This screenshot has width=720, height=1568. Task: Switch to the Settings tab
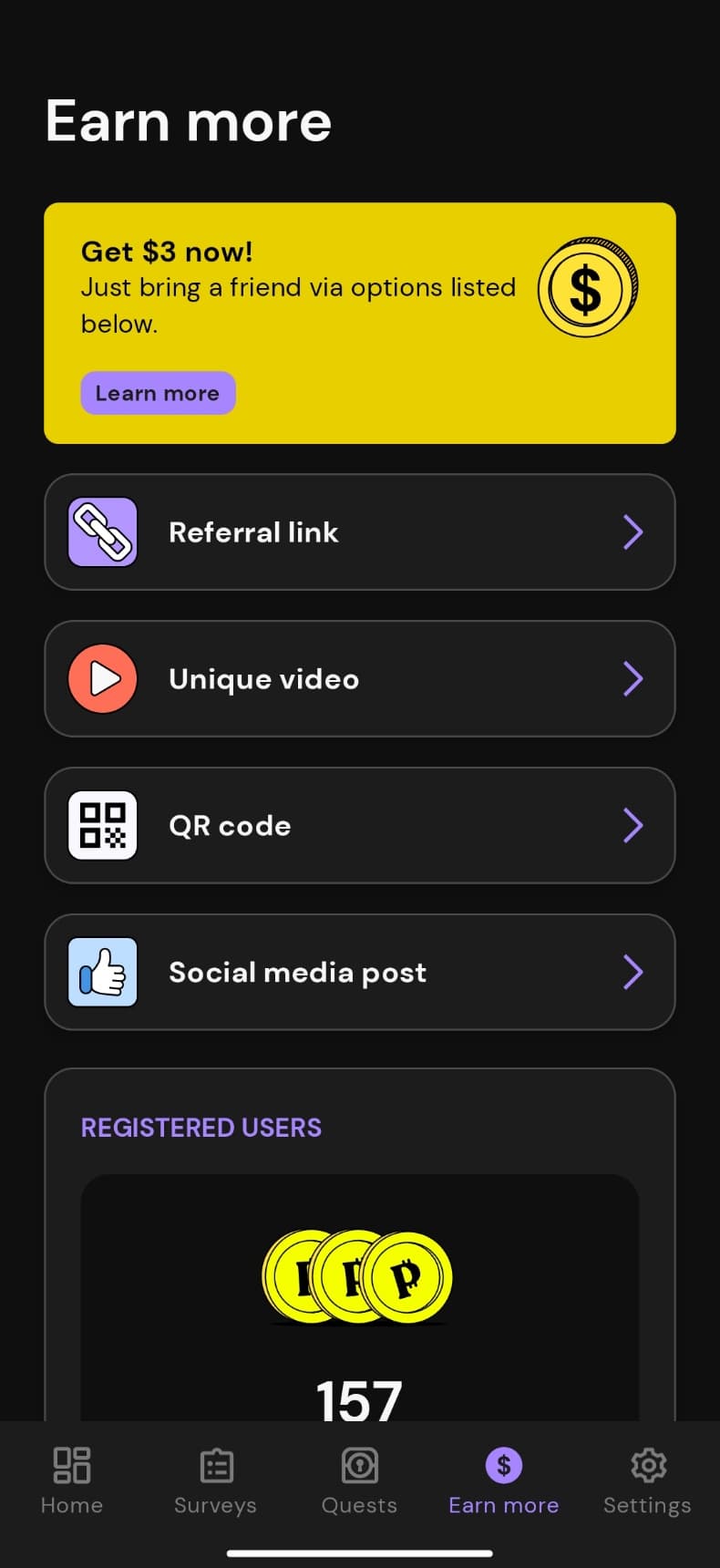[x=647, y=1483]
